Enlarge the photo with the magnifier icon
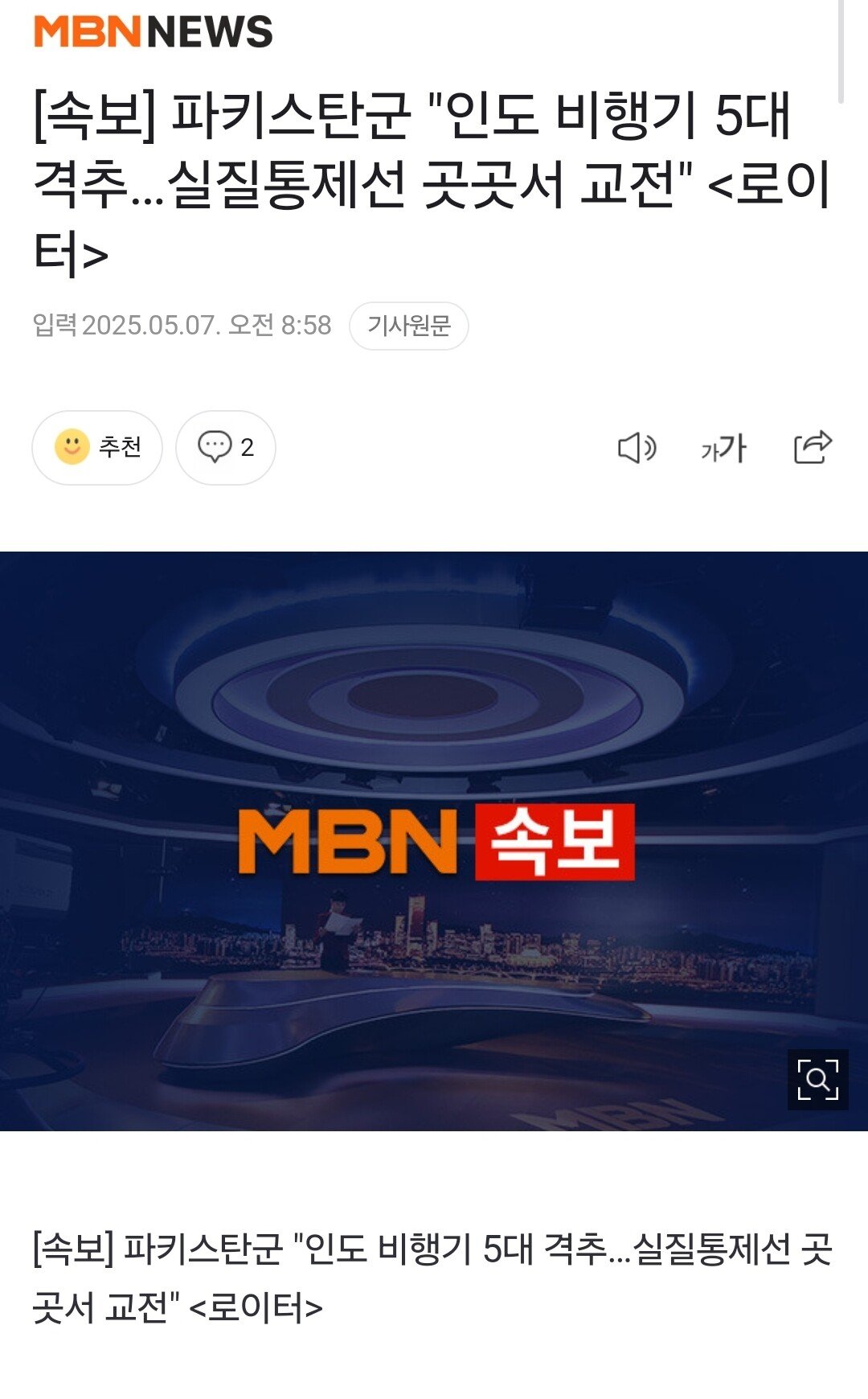 819,1077
